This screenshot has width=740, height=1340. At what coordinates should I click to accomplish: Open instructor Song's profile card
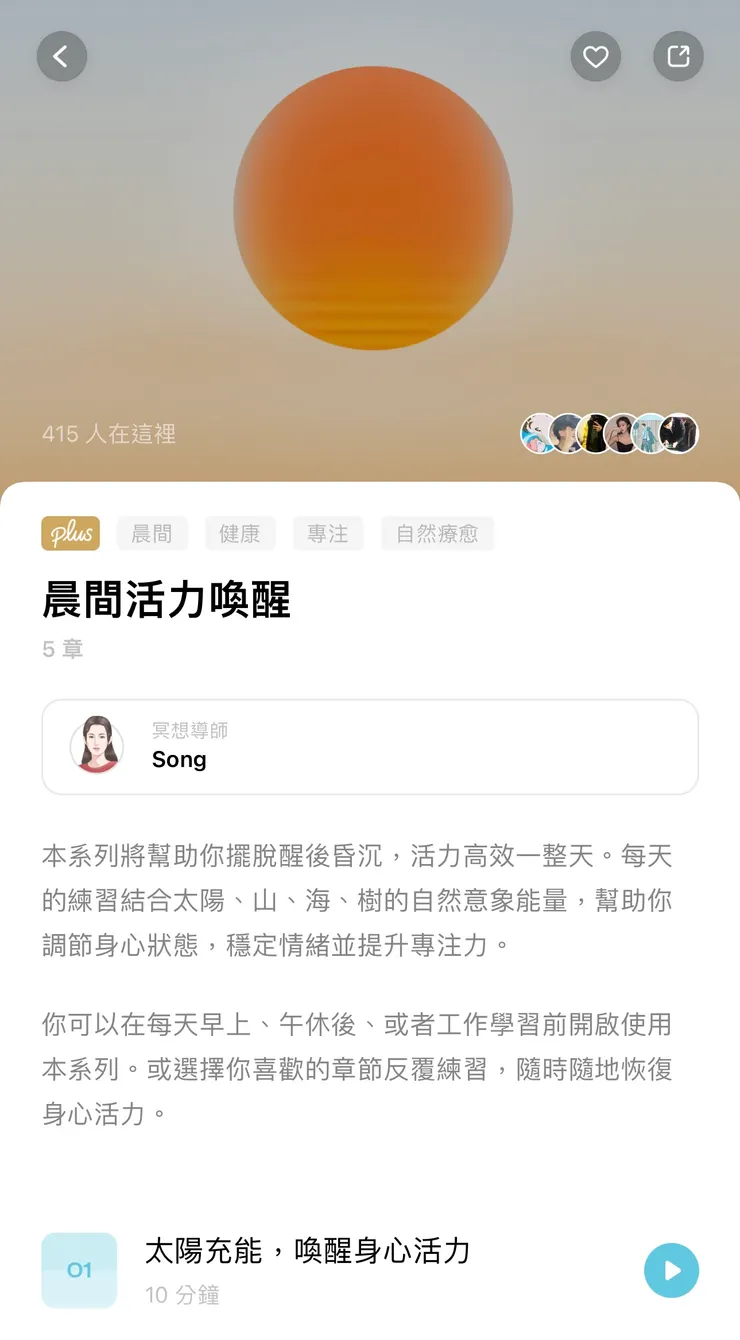pos(370,747)
